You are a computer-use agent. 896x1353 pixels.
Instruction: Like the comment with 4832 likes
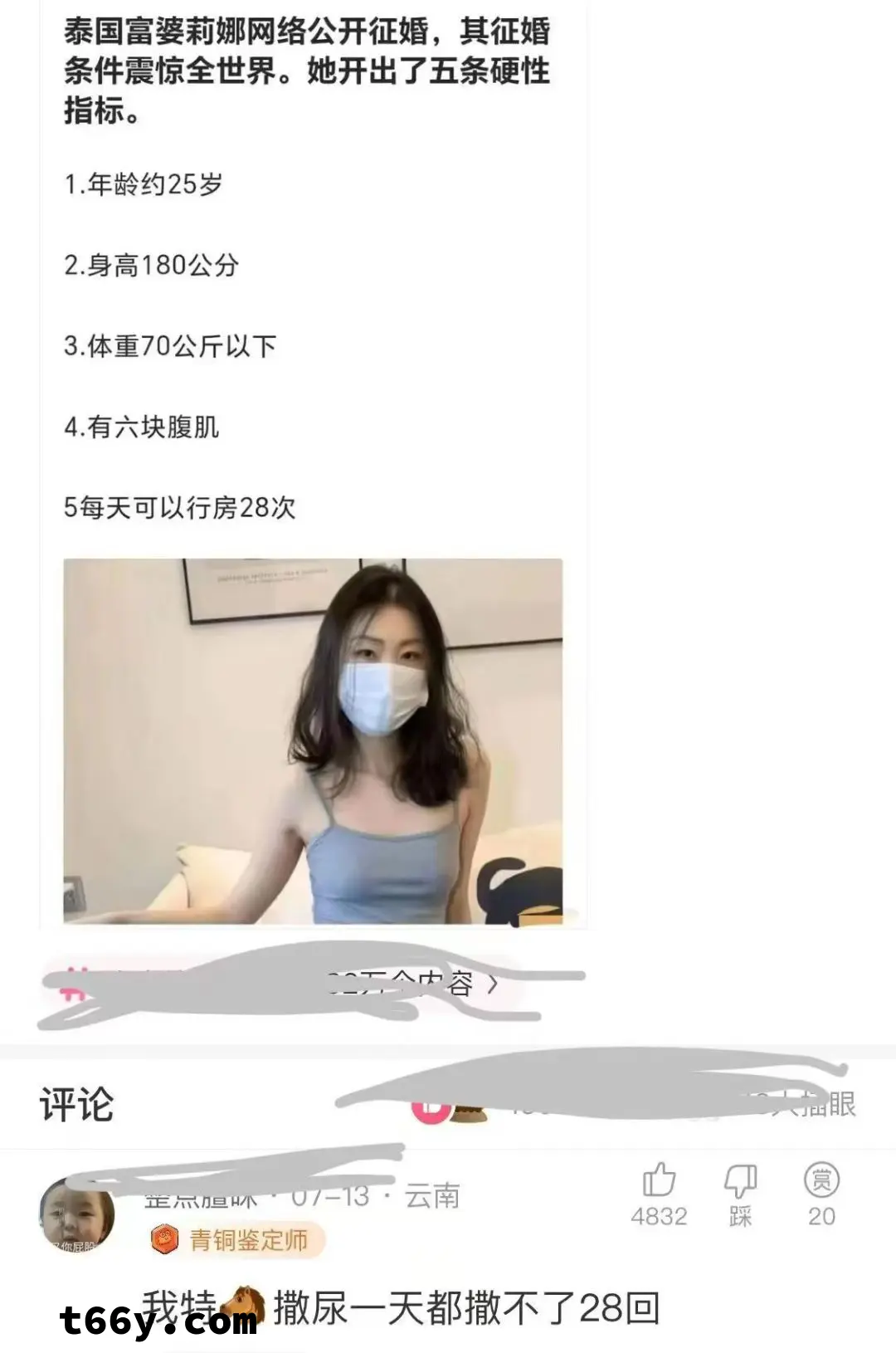coord(659,1180)
